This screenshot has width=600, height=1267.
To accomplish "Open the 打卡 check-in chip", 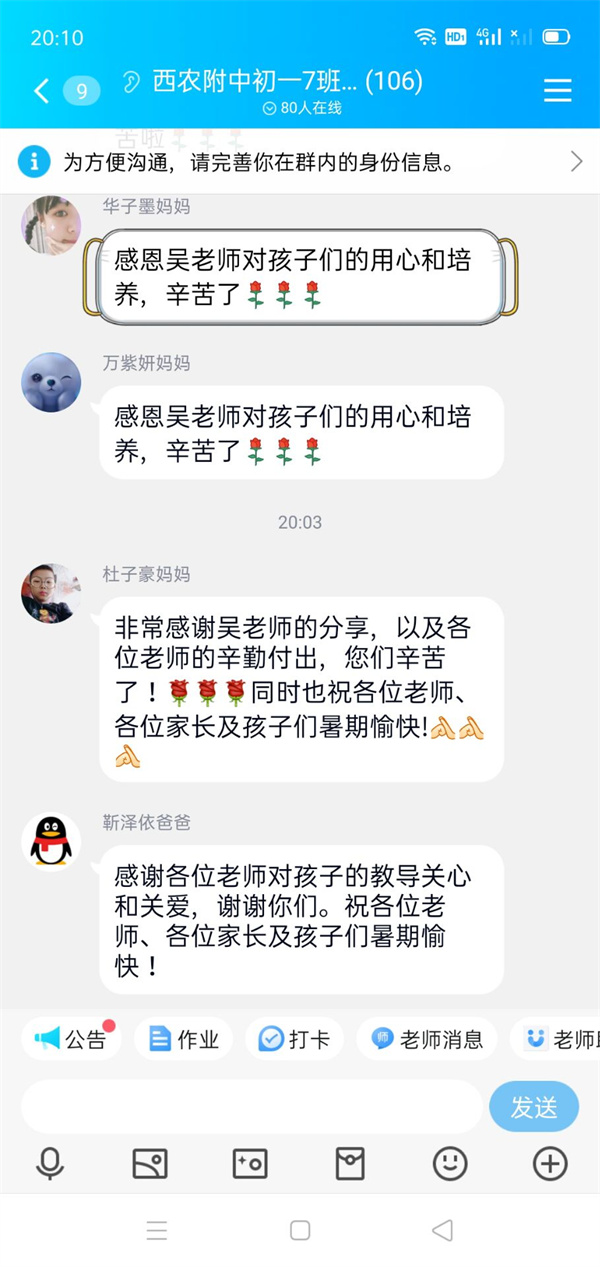I will pyautogui.click(x=295, y=1039).
